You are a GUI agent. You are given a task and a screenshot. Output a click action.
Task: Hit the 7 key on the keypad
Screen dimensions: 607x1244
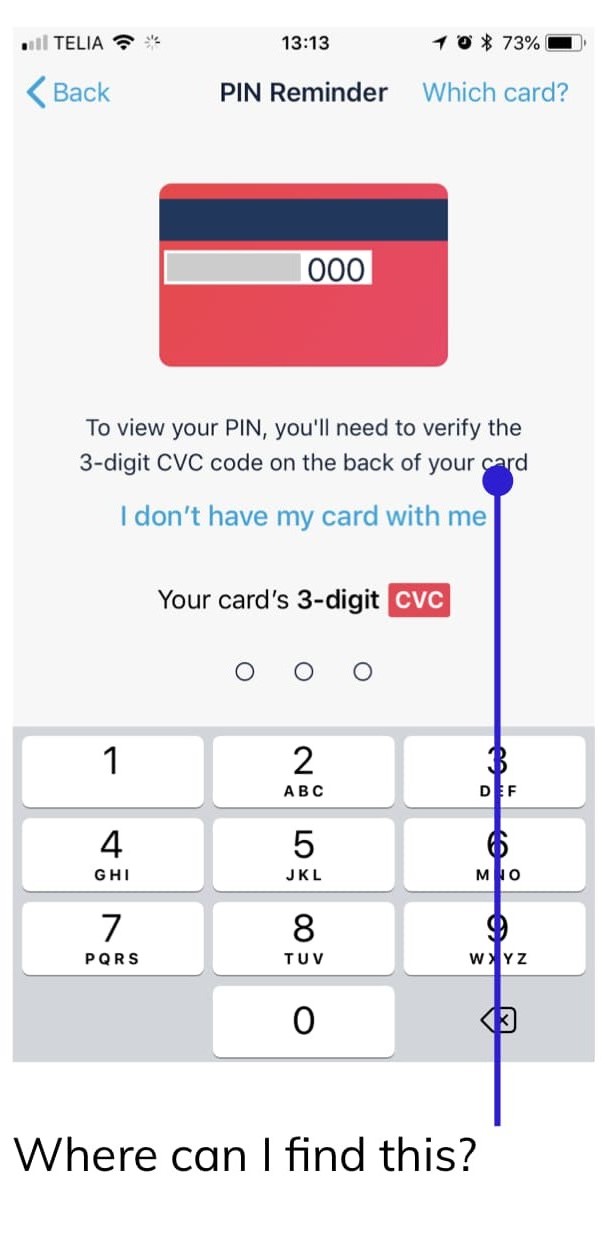click(x=112, y=938)
